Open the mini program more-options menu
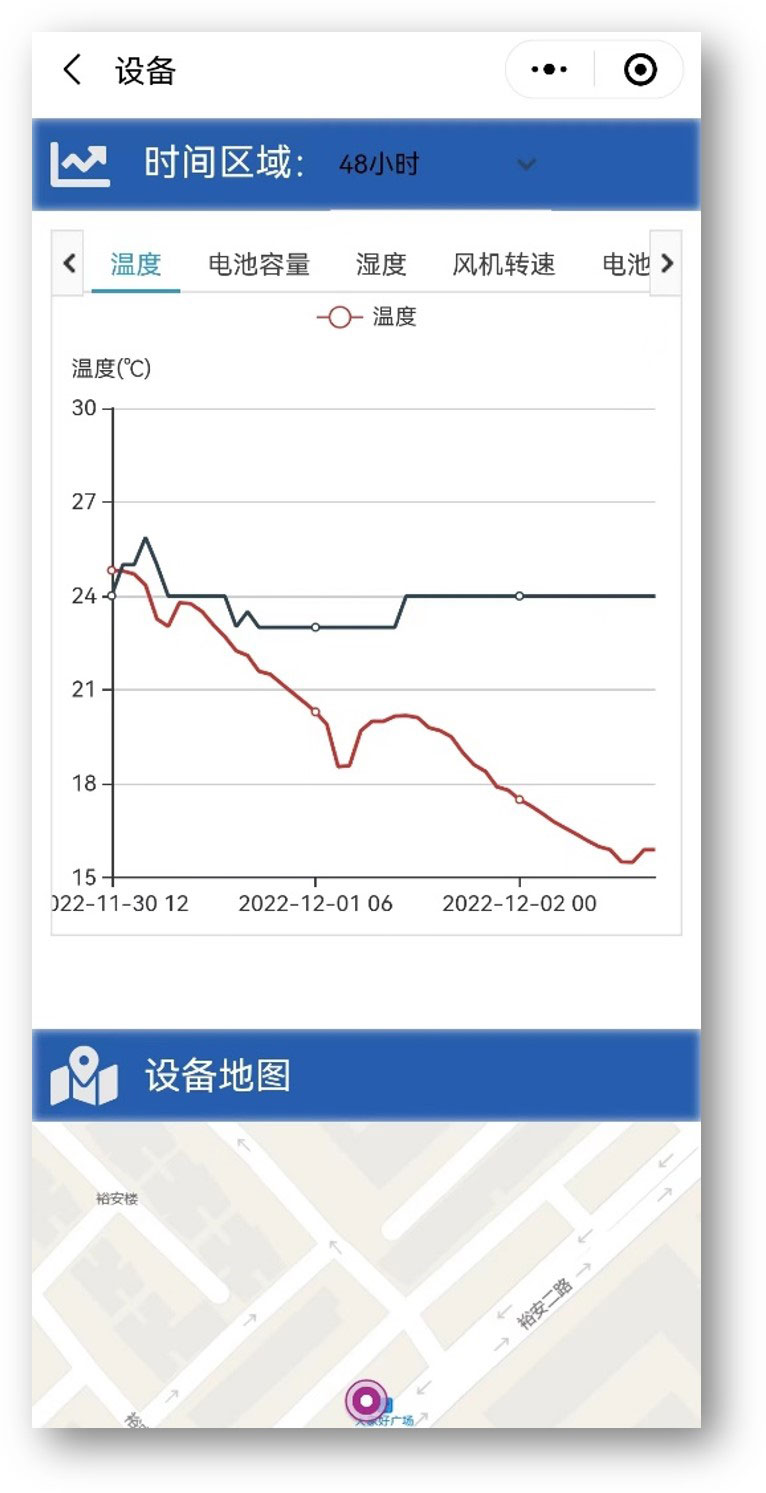 point(549,70)
